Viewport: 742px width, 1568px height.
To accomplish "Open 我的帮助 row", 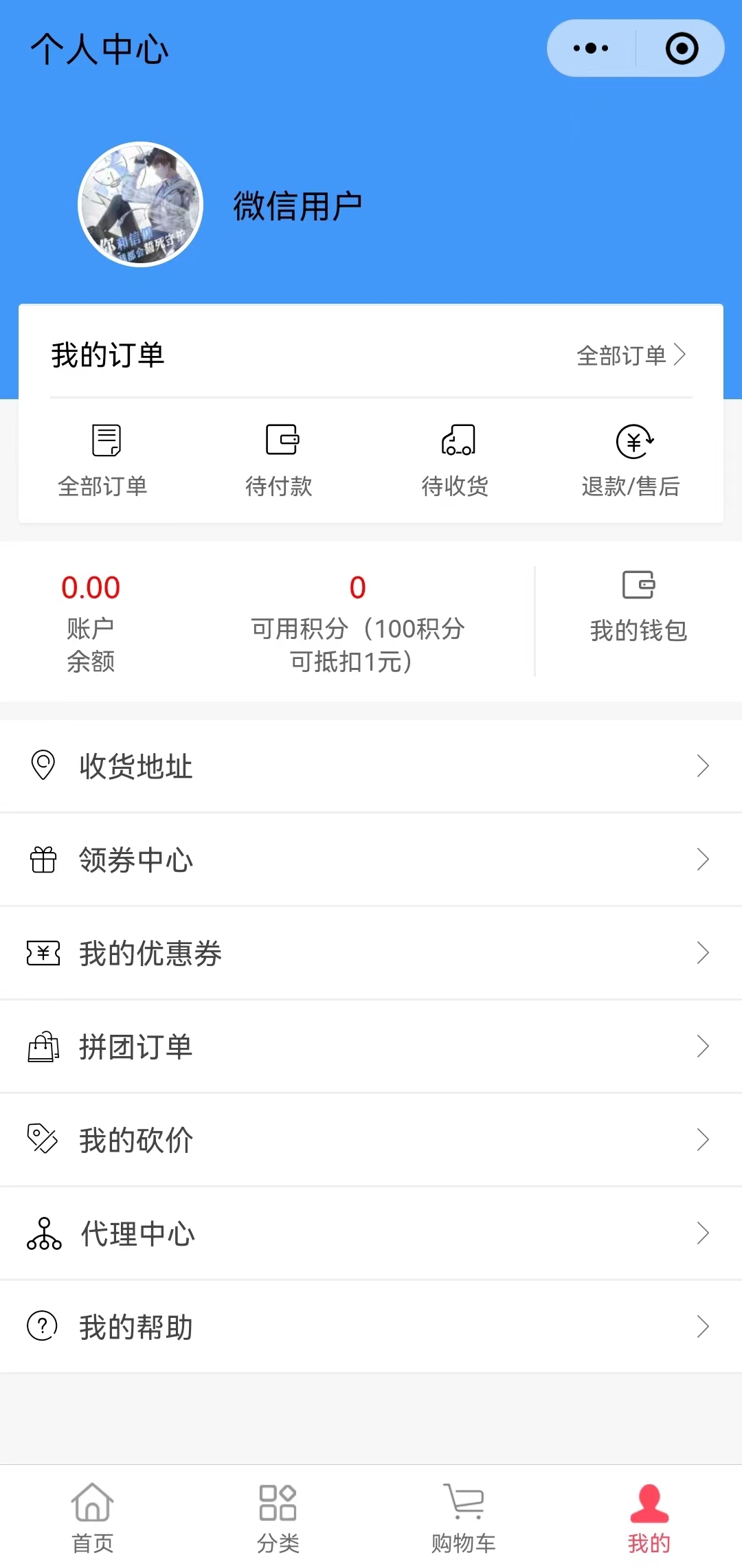I will (371, 1326).
